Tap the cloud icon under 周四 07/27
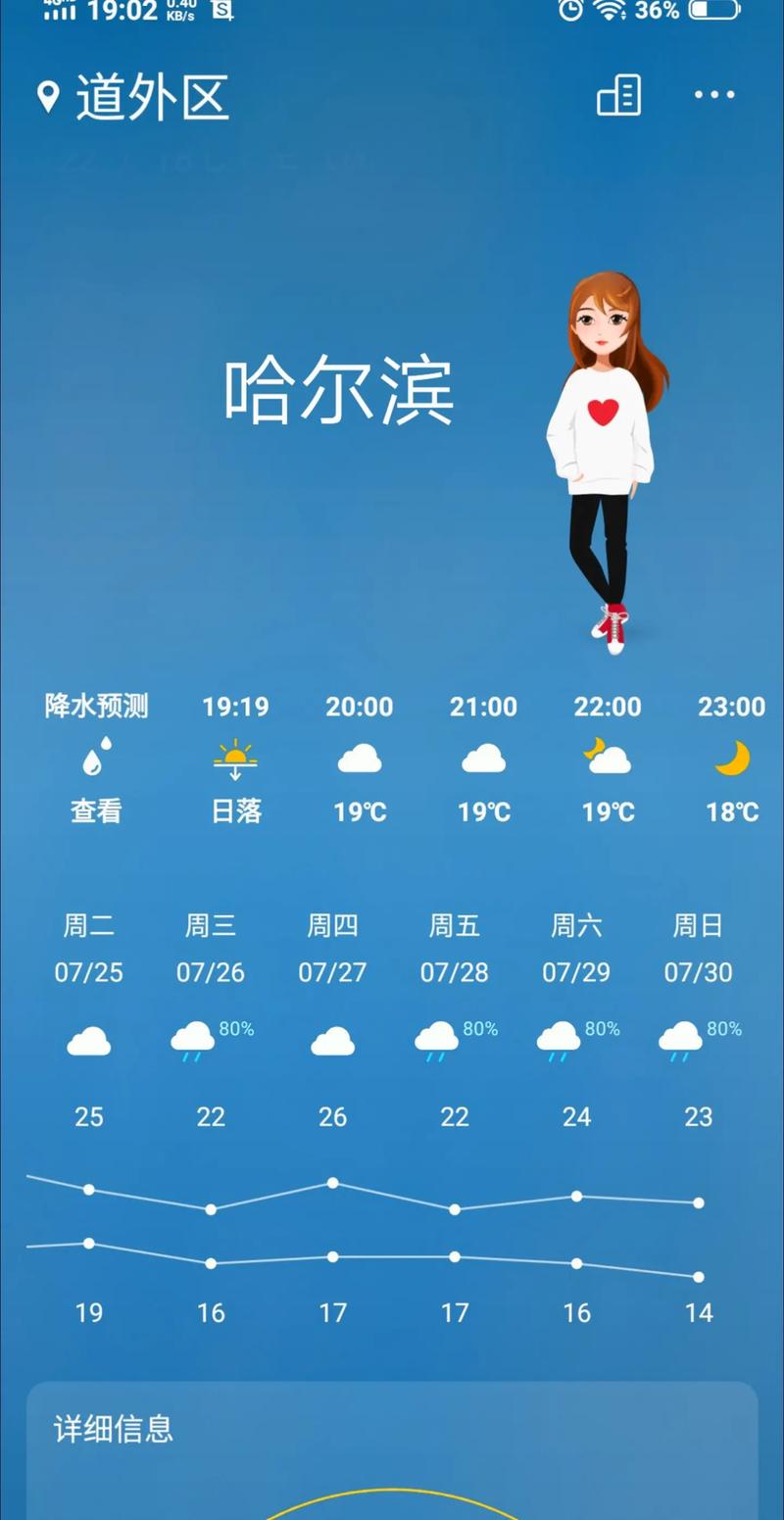 pyautogui.click(x=332, y=1041)
